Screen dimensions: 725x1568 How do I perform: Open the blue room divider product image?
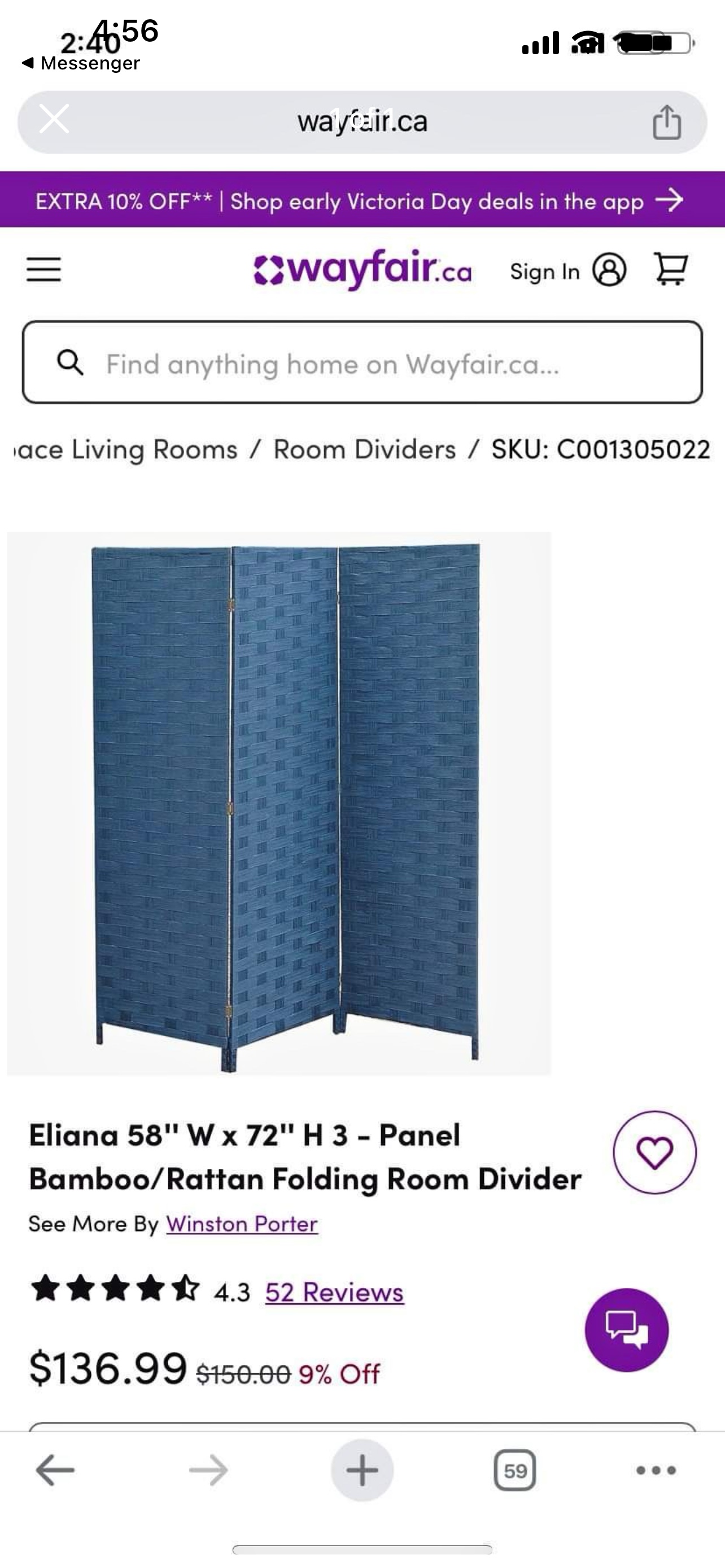(279, 803)
